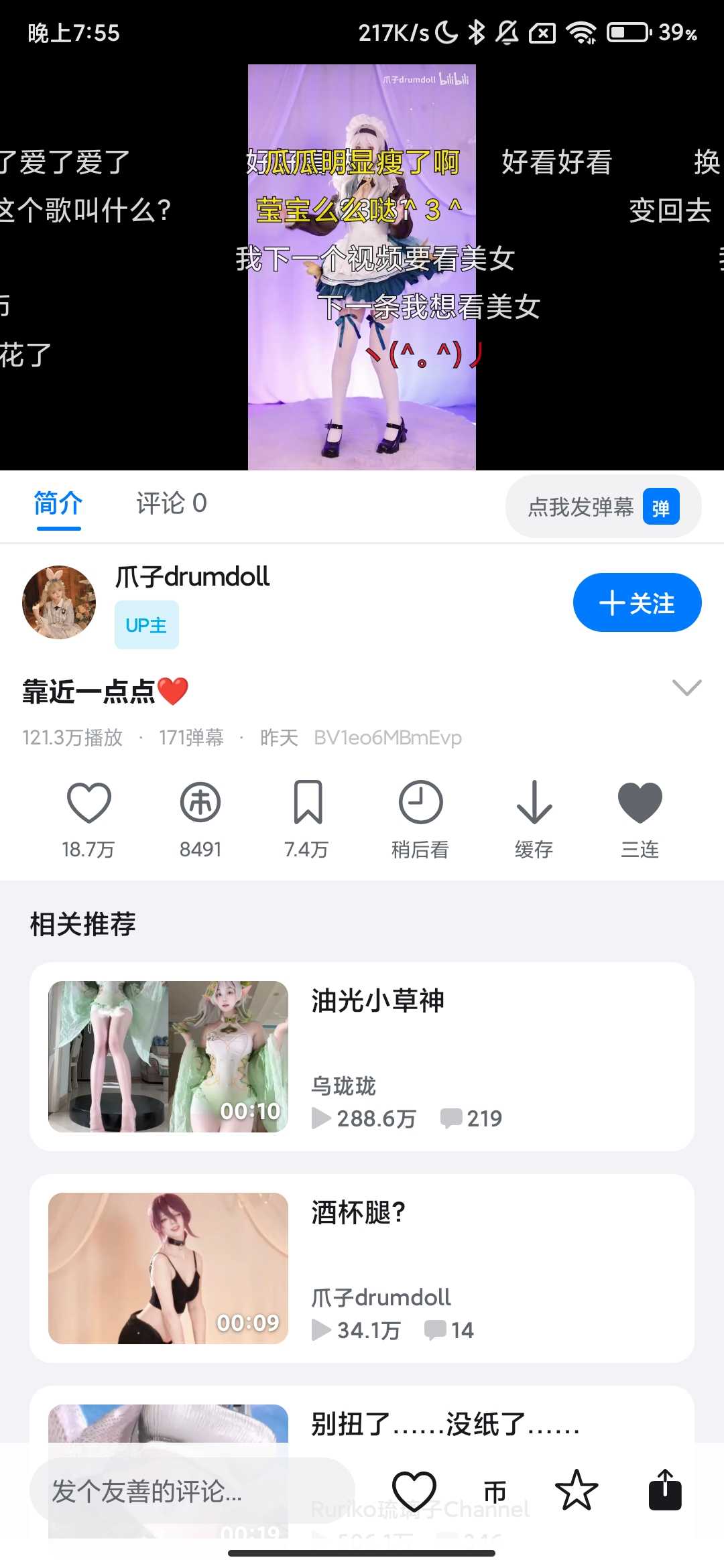
Task: Toggle the 弹 danmaku switch
Action: [x=661, y=507]
